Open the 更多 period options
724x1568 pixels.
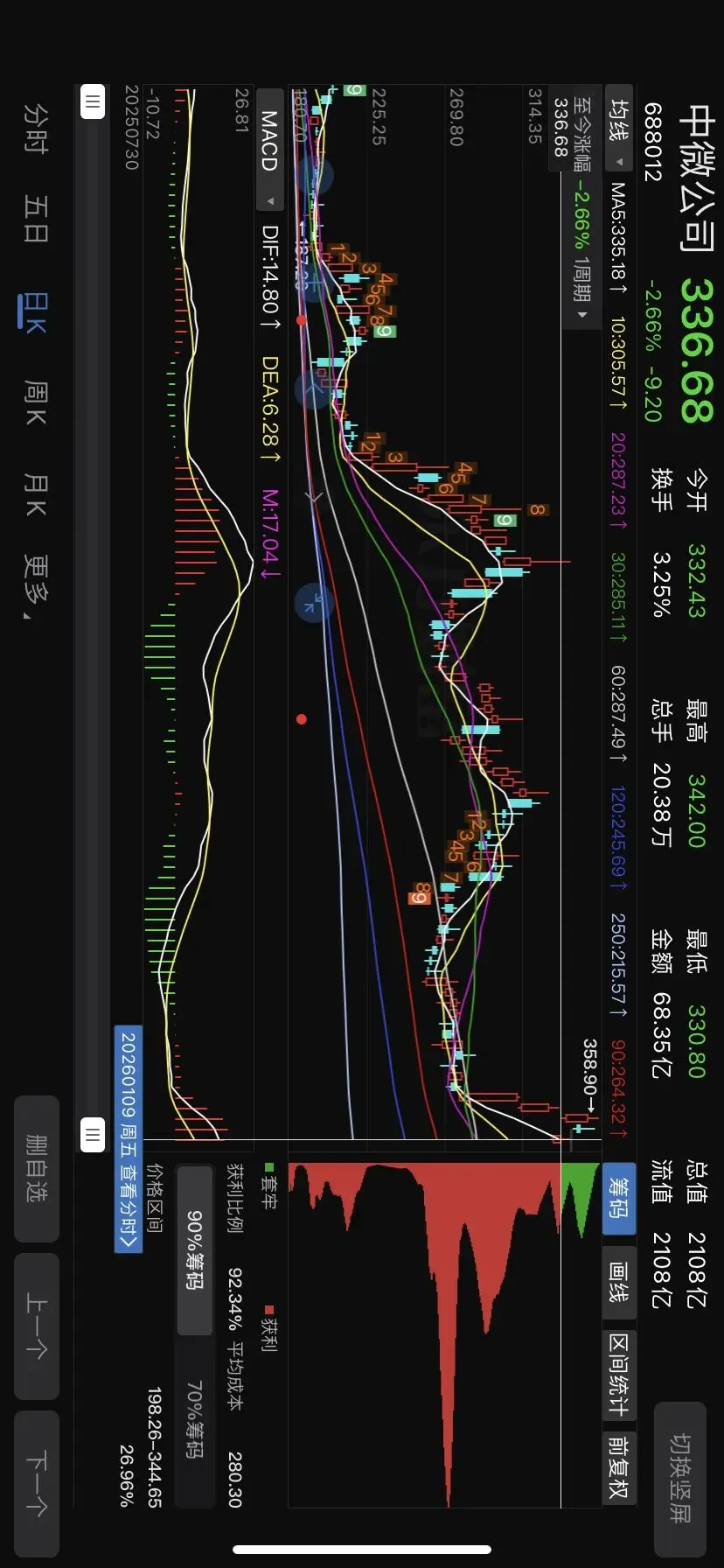(36, 588)
